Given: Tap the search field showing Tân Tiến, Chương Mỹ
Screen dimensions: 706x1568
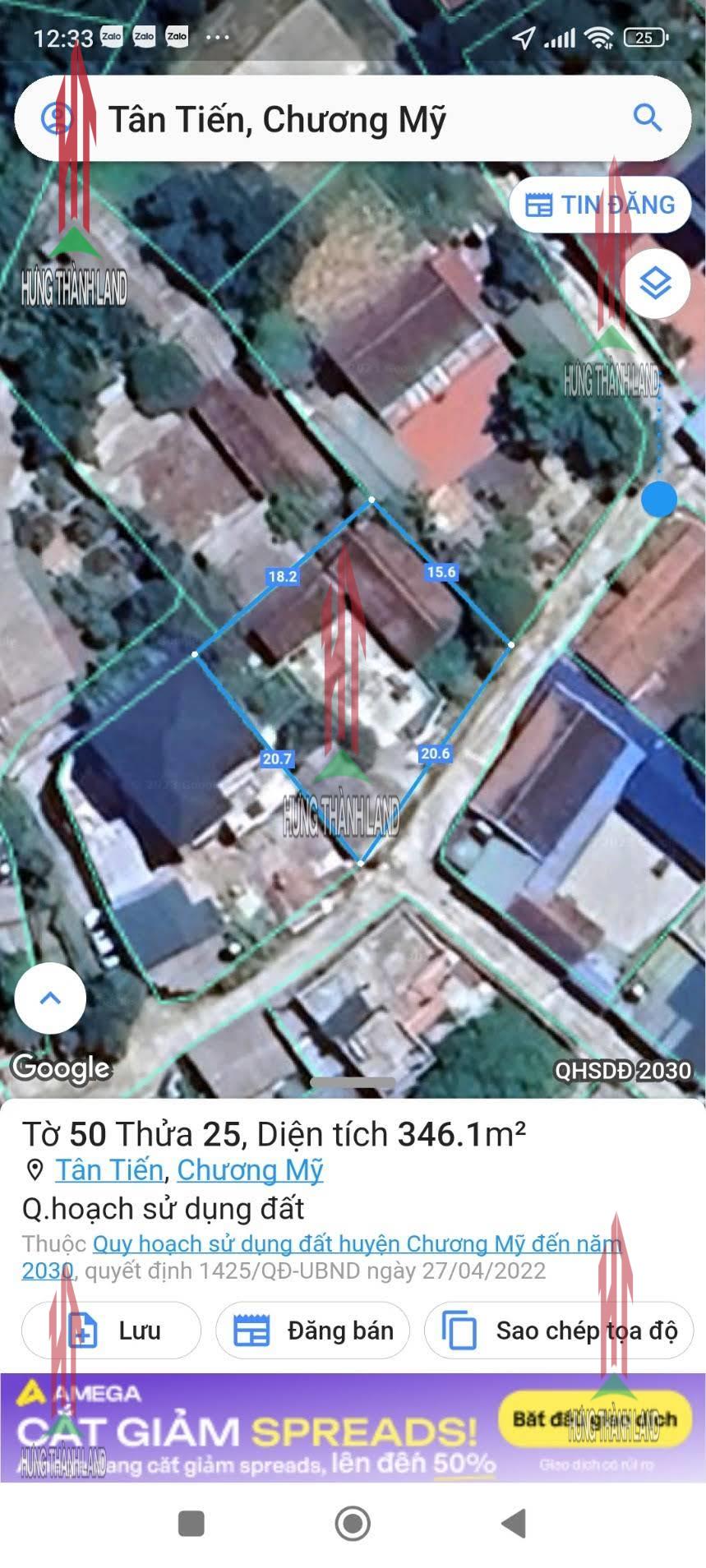Looking at the screenshot, I should coord(329,120).
